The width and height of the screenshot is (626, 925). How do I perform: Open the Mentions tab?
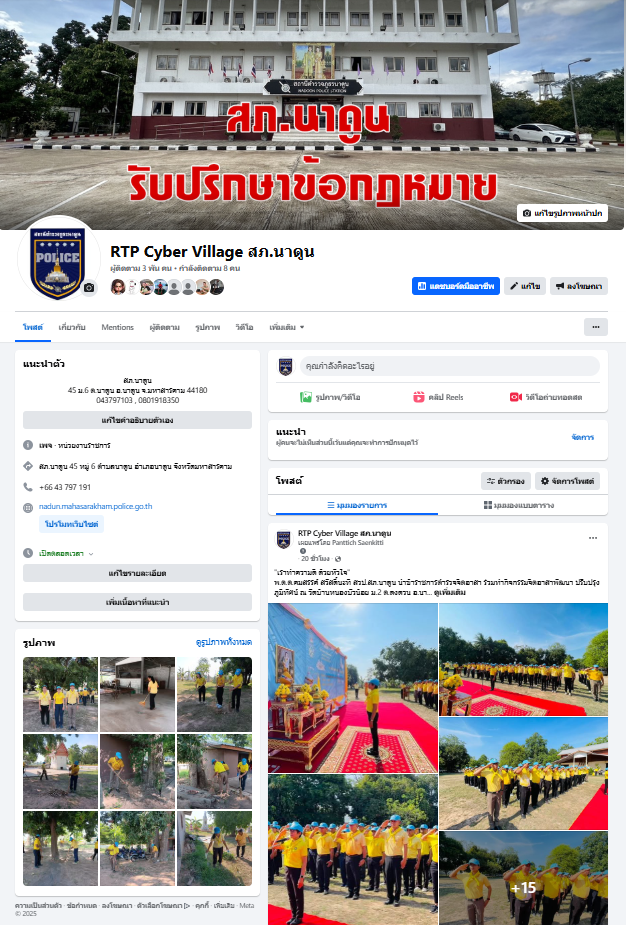coord(117,327)
